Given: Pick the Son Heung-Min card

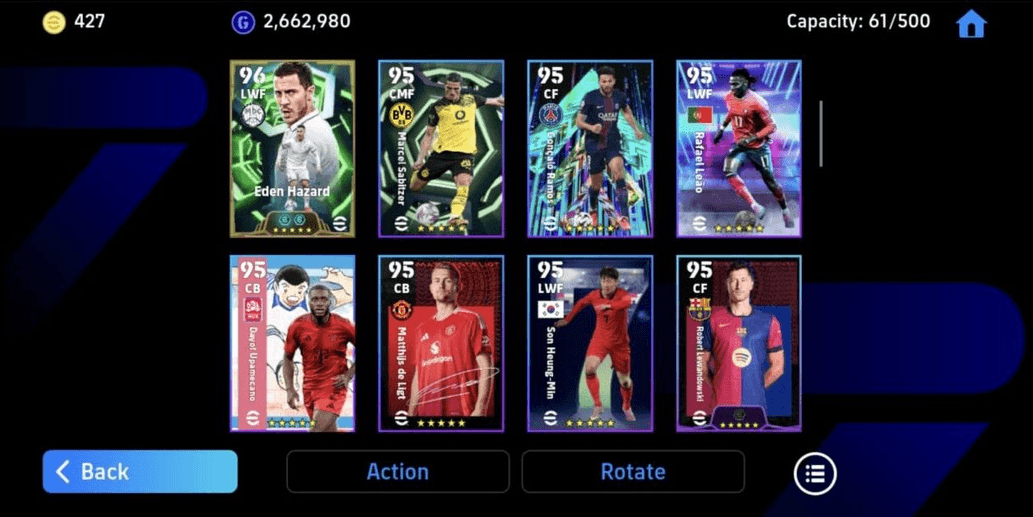Looking at the screenshot, I should pos(590,343).
